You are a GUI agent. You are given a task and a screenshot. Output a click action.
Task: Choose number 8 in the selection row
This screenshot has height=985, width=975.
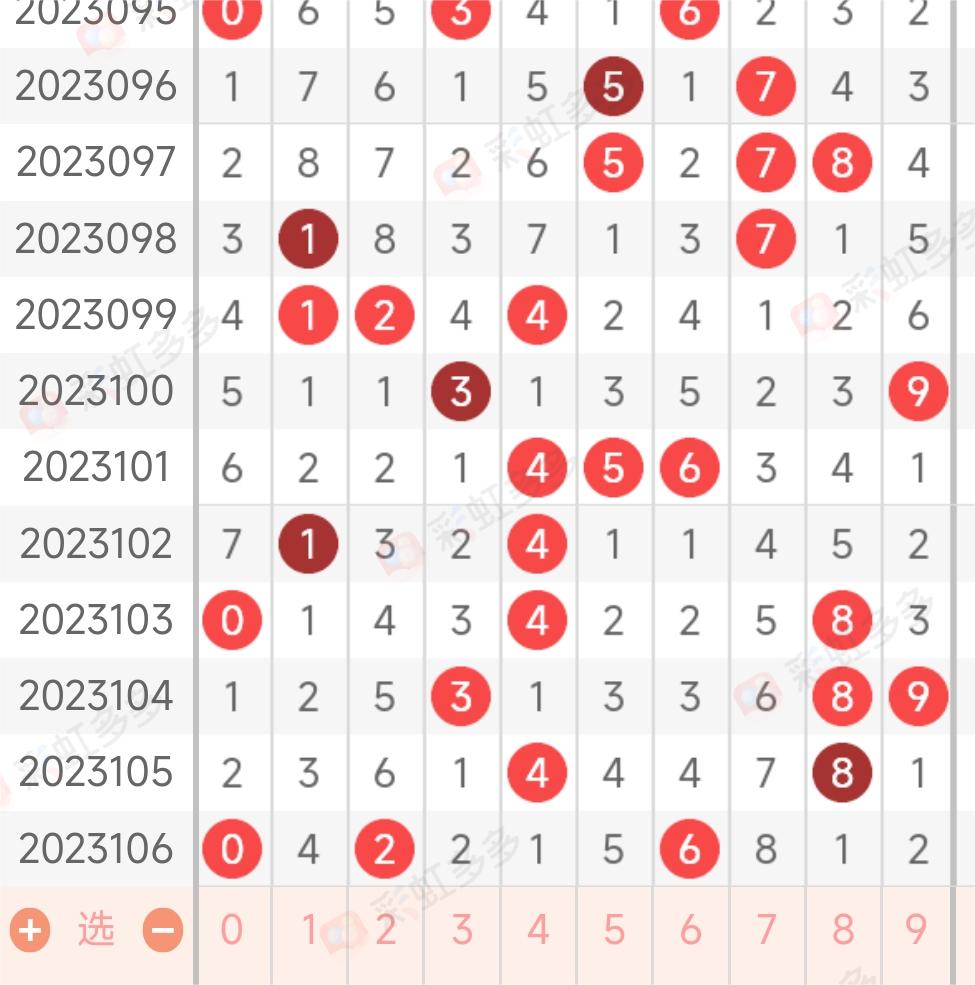pyautogui.click(x=842, y=931)
